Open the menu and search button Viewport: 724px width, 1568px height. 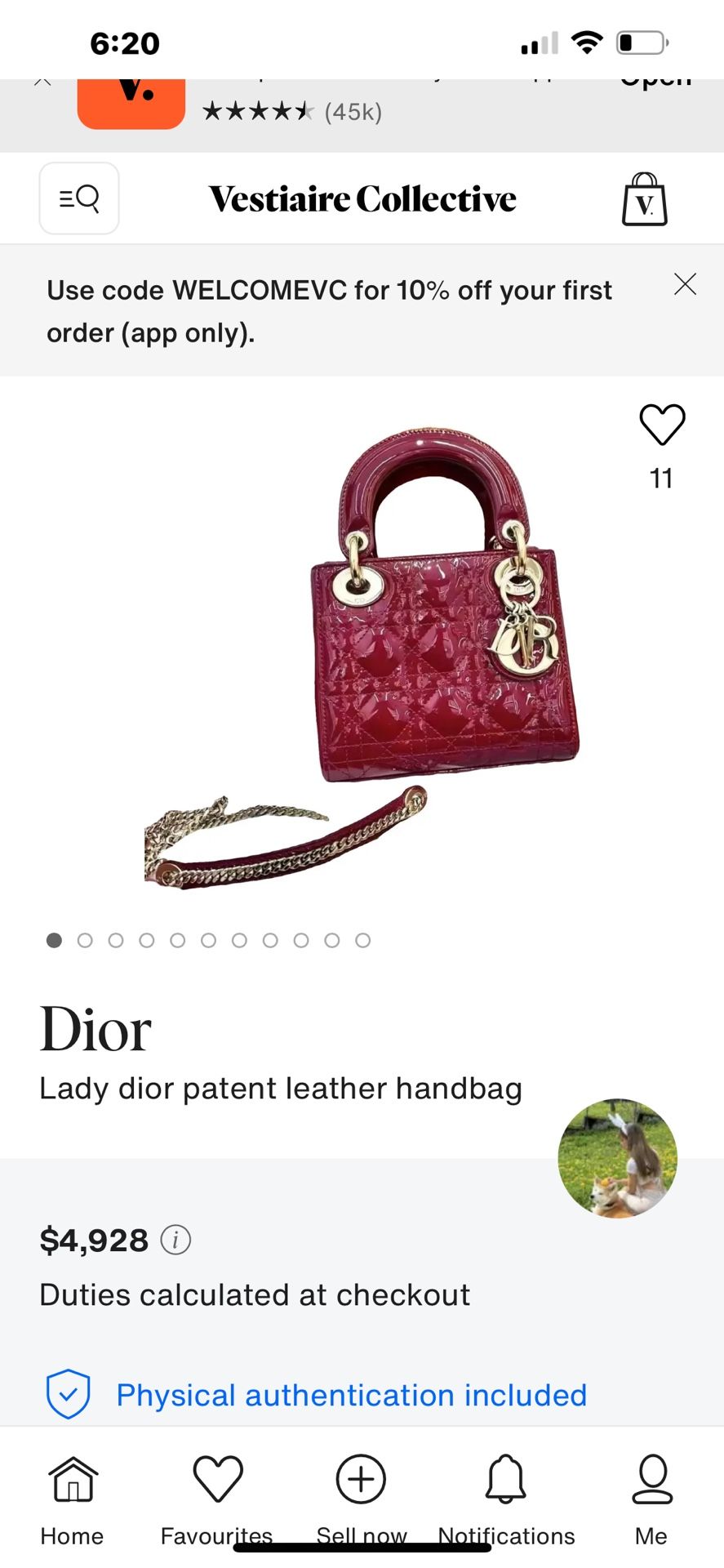(79, 198)
